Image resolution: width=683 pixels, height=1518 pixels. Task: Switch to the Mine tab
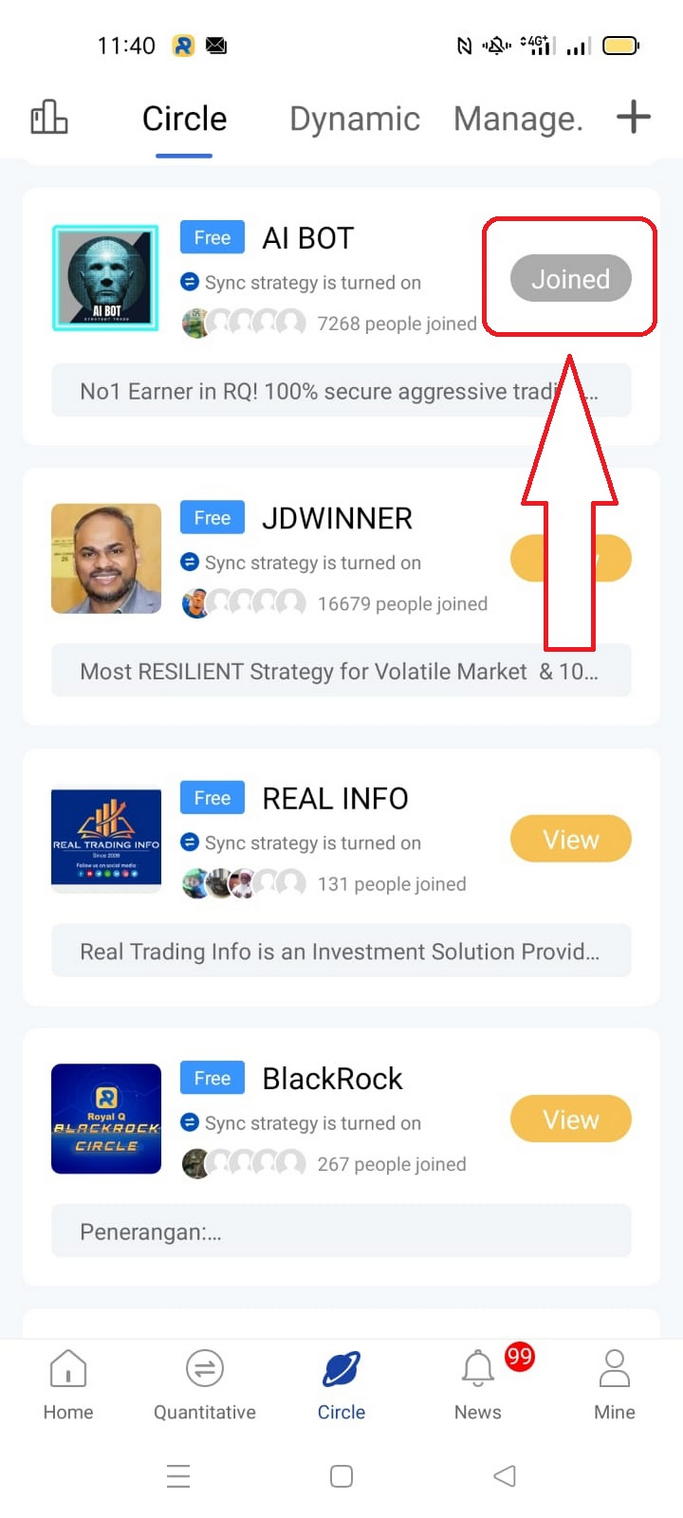click(614, 1385)
